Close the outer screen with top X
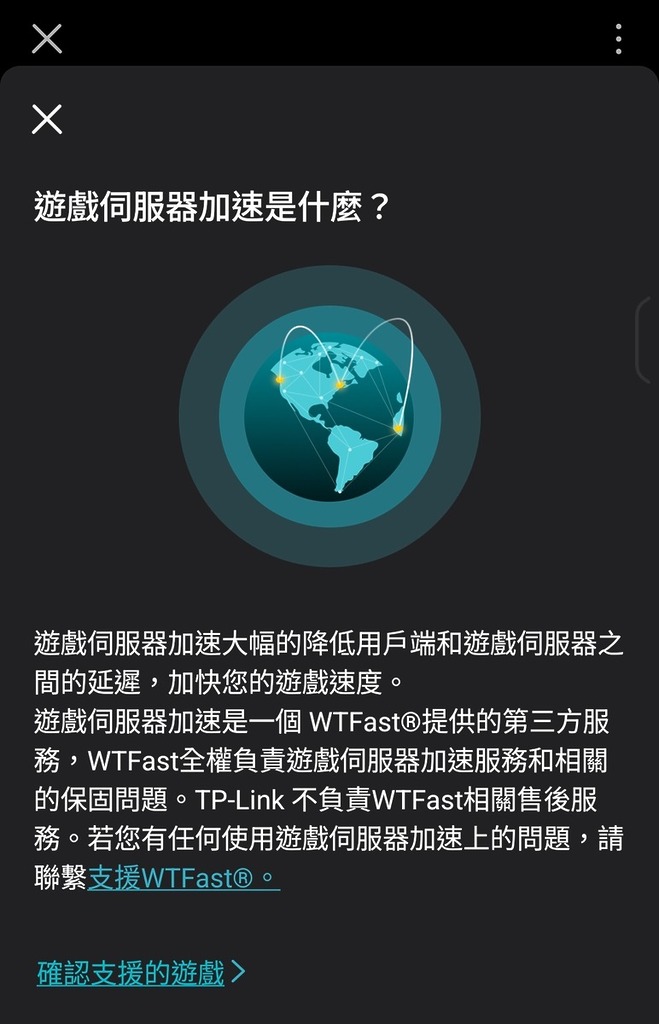659x1024 pixels. [47, 39]
